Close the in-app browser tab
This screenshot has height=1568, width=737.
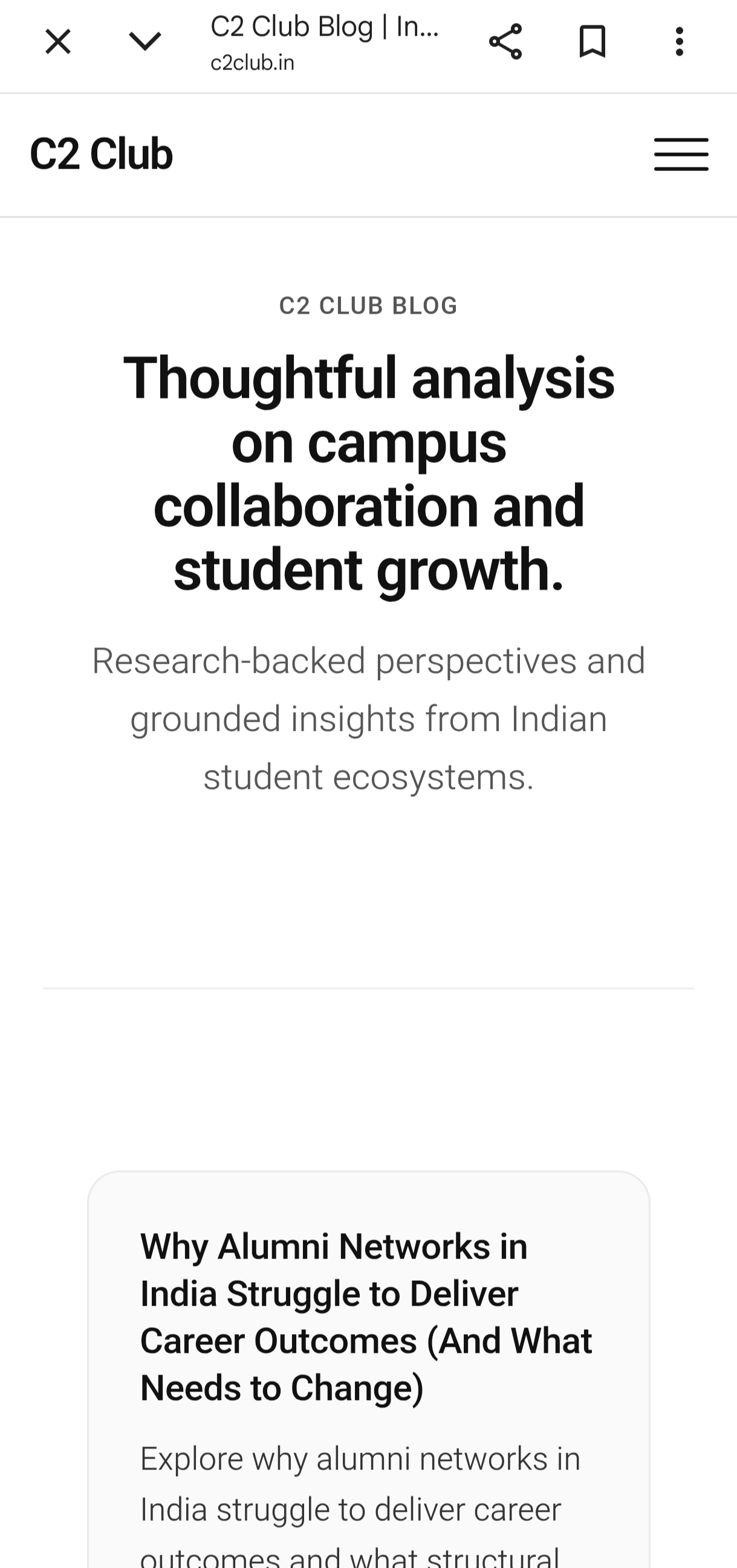[58, 42]
